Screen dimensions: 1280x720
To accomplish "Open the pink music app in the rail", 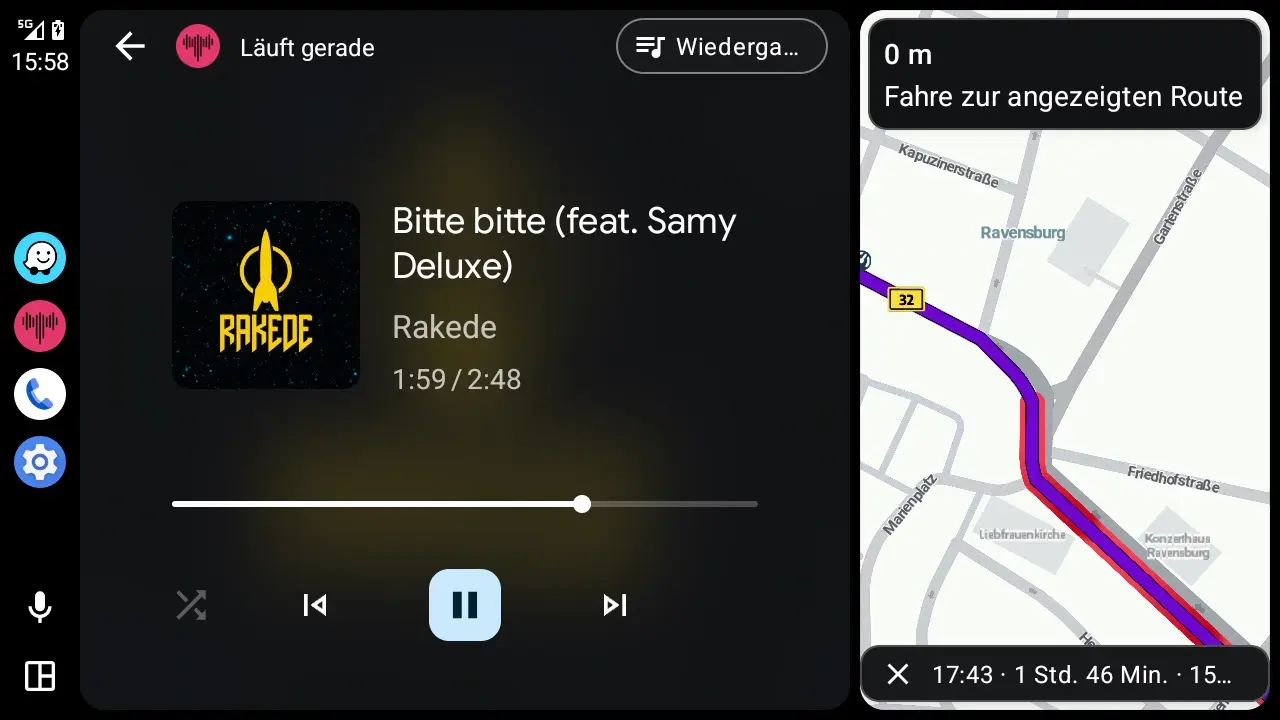I will pyautogui.click(x=40, y=326).
